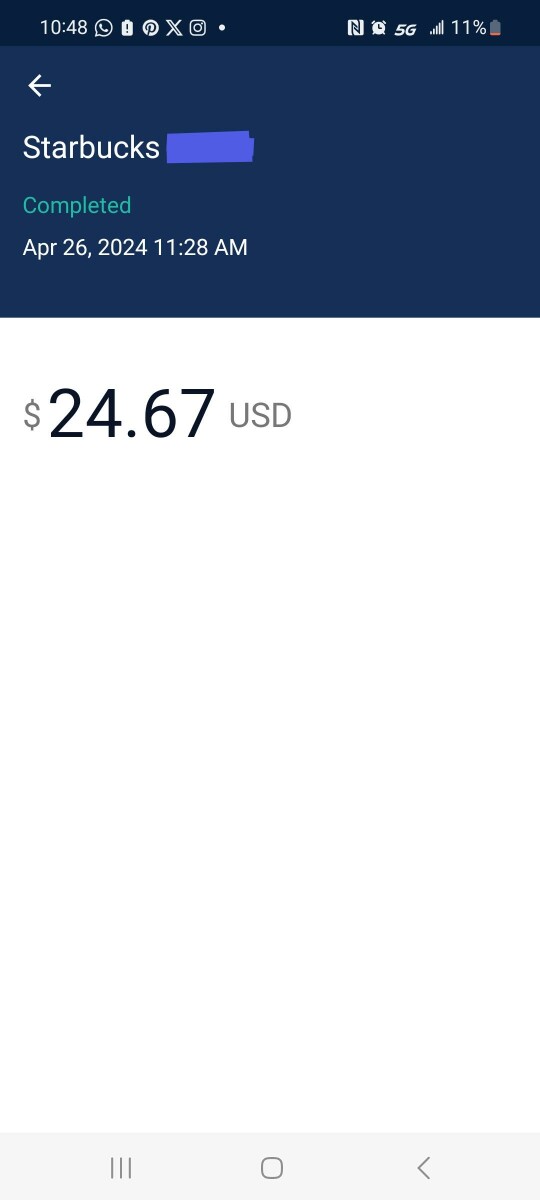Go to the home screen
540x1200 pixels.
271,1167
